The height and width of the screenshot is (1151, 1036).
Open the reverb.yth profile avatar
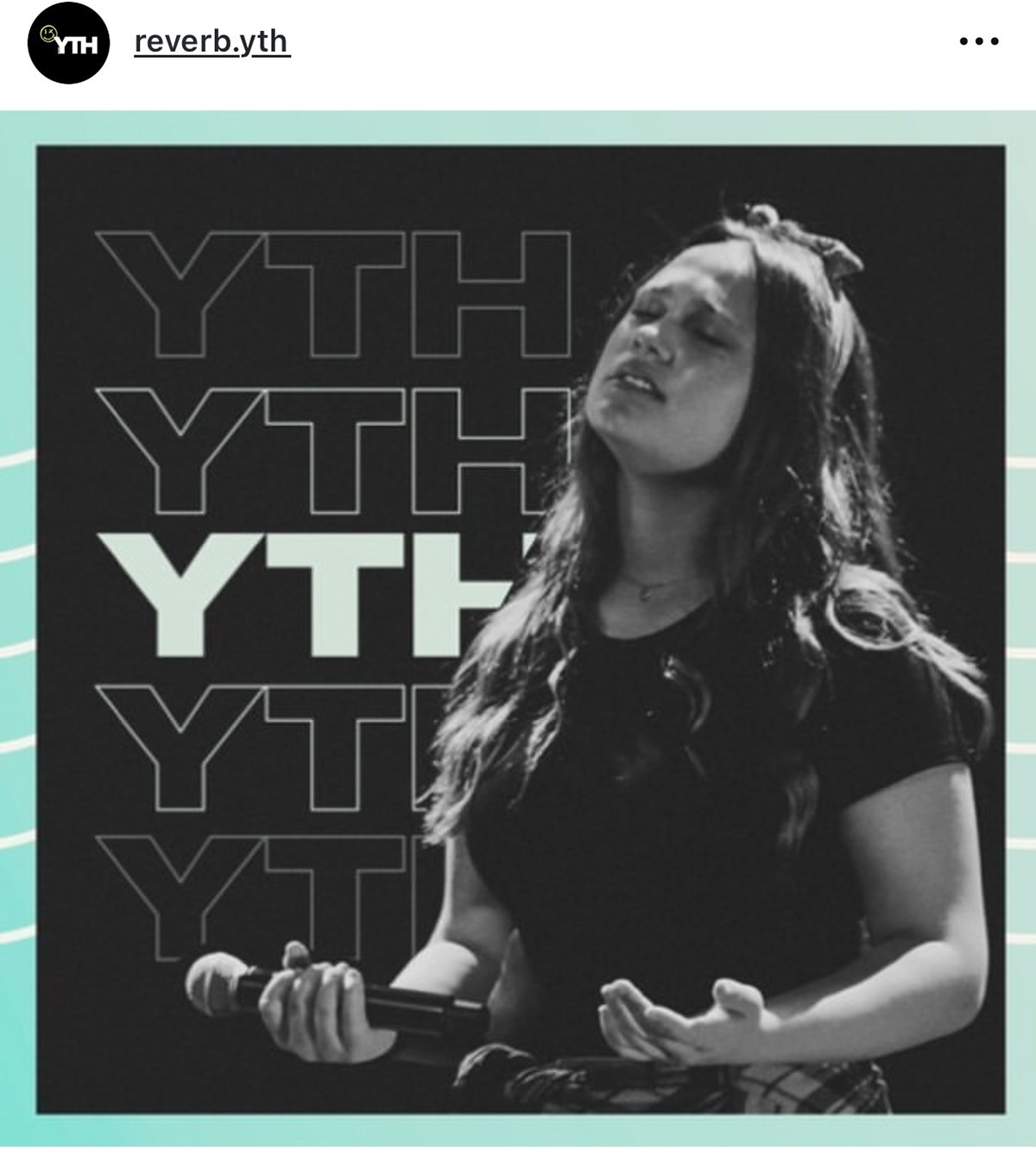point(69,42)
